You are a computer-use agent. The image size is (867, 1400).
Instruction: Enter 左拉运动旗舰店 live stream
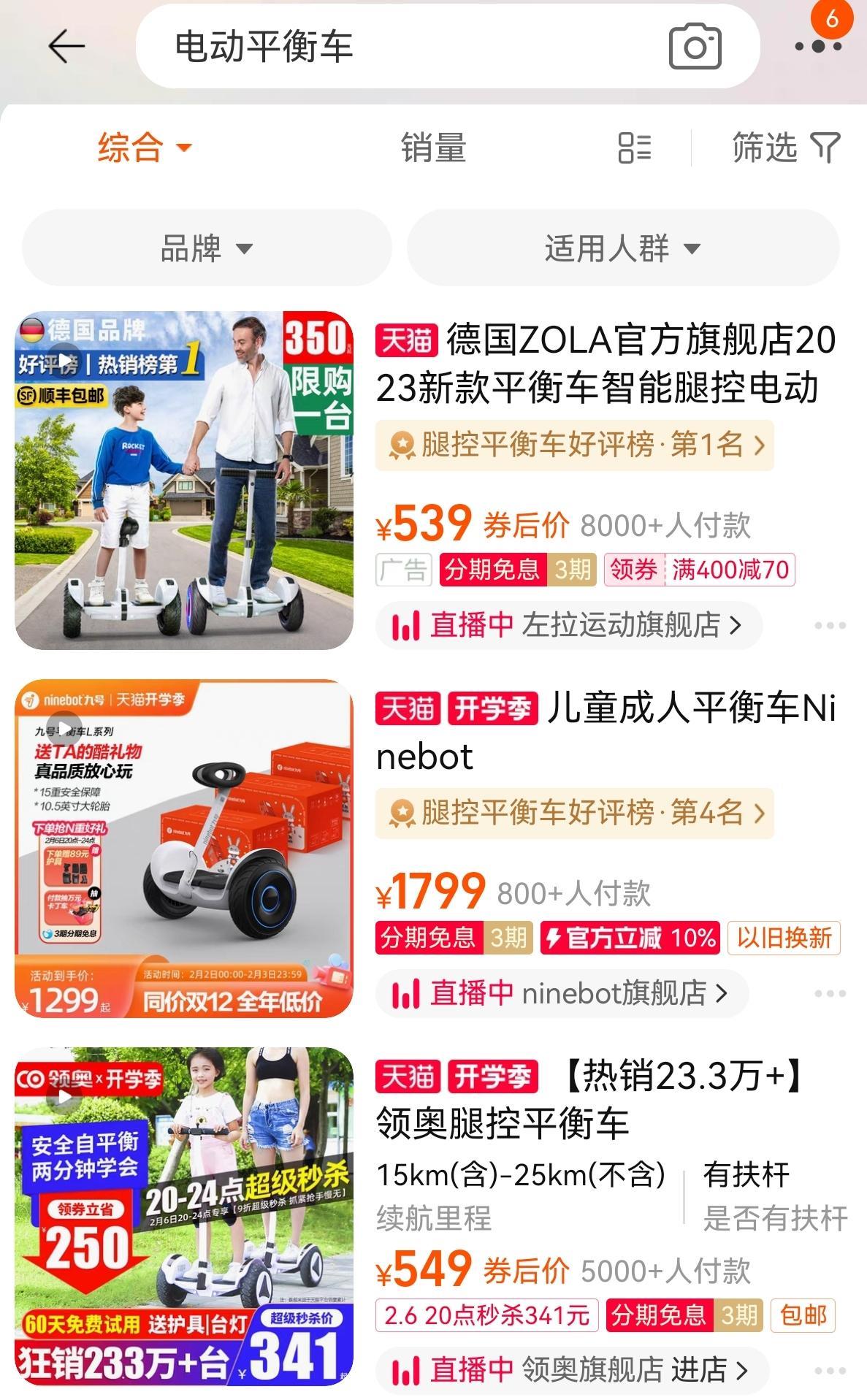[568, 625]
